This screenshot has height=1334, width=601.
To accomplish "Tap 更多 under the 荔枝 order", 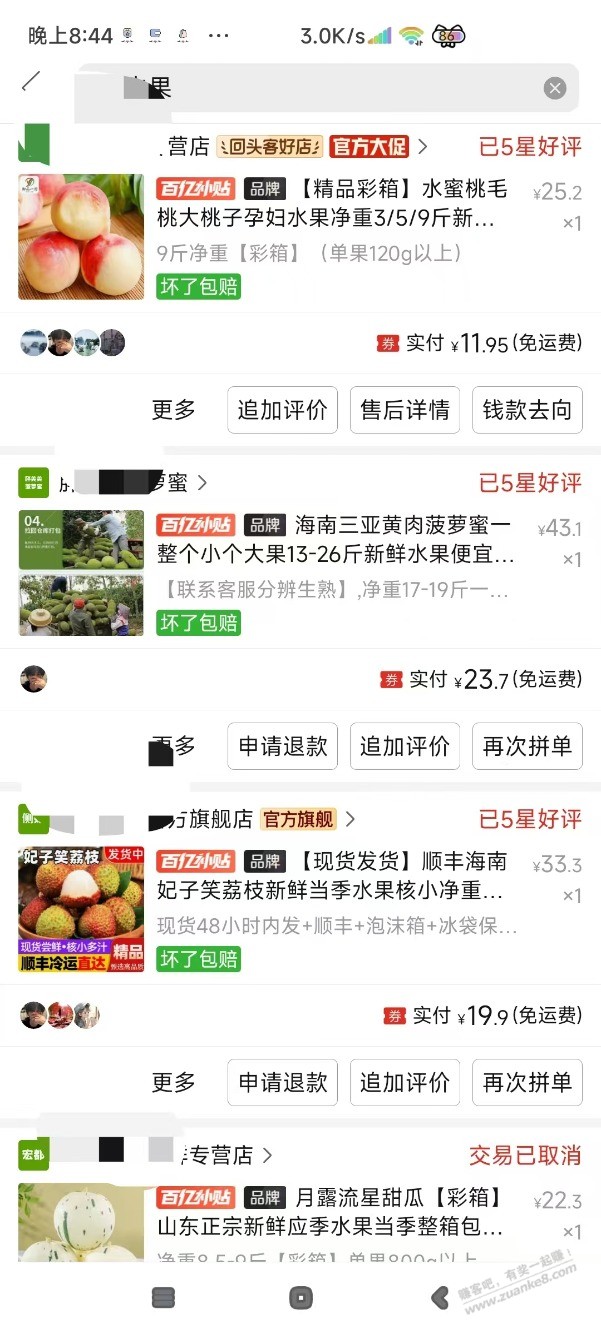I will [173, 1082].
